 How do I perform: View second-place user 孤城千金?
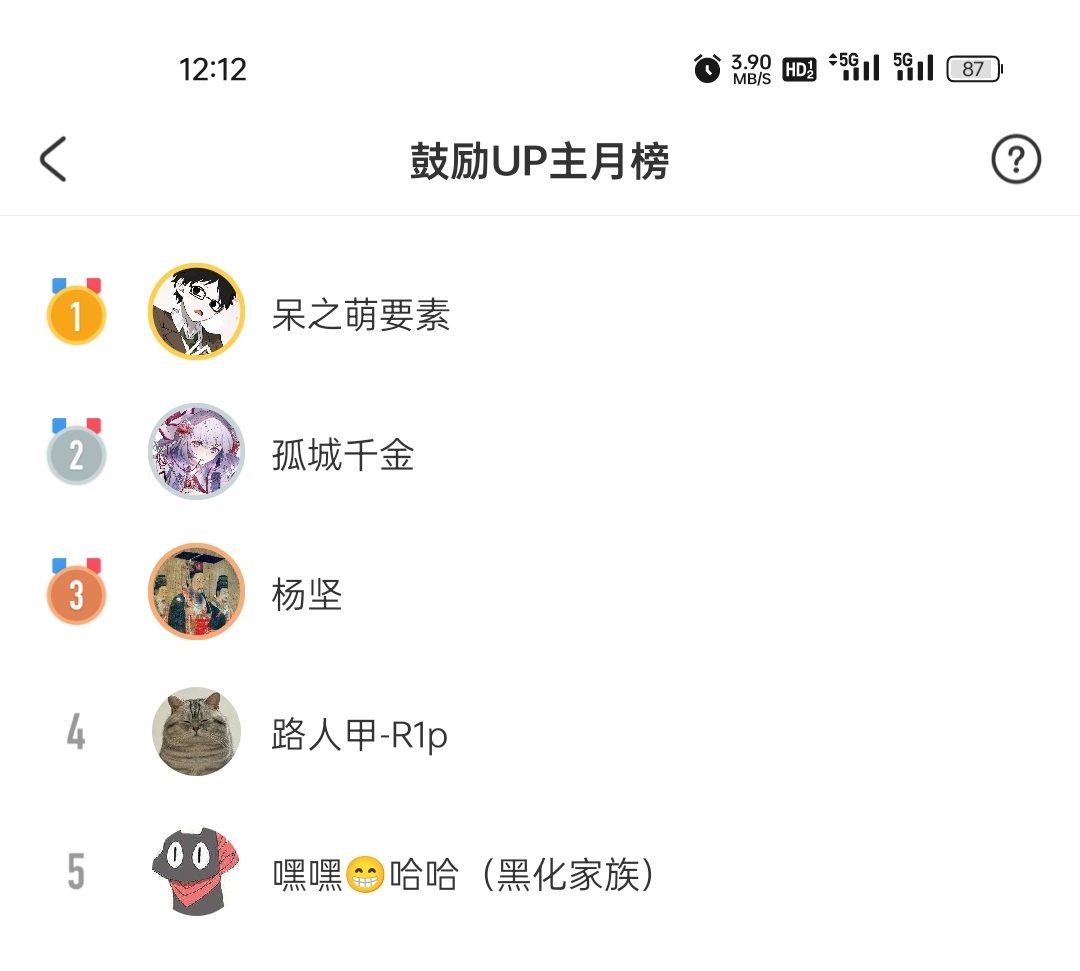point(343,456)
